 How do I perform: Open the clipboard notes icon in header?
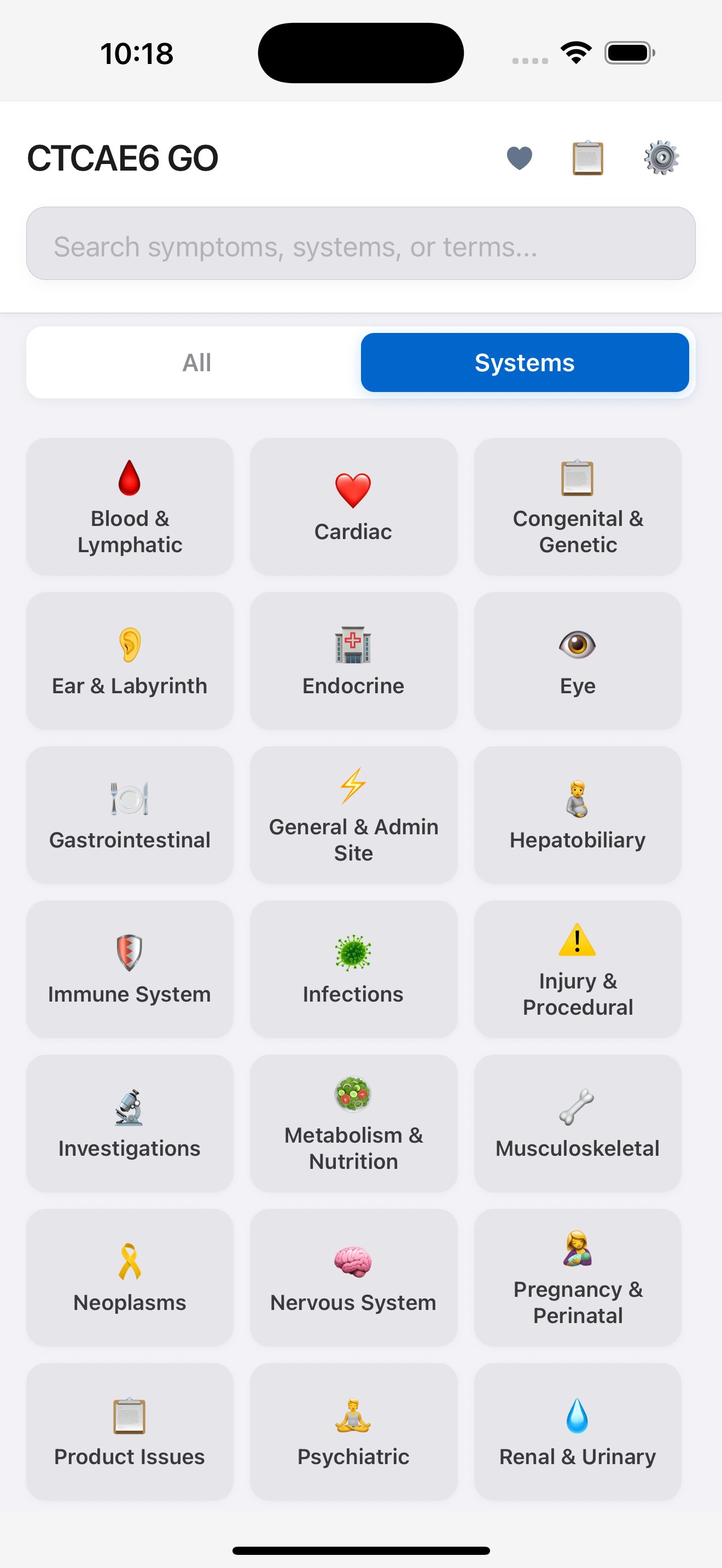587,158
